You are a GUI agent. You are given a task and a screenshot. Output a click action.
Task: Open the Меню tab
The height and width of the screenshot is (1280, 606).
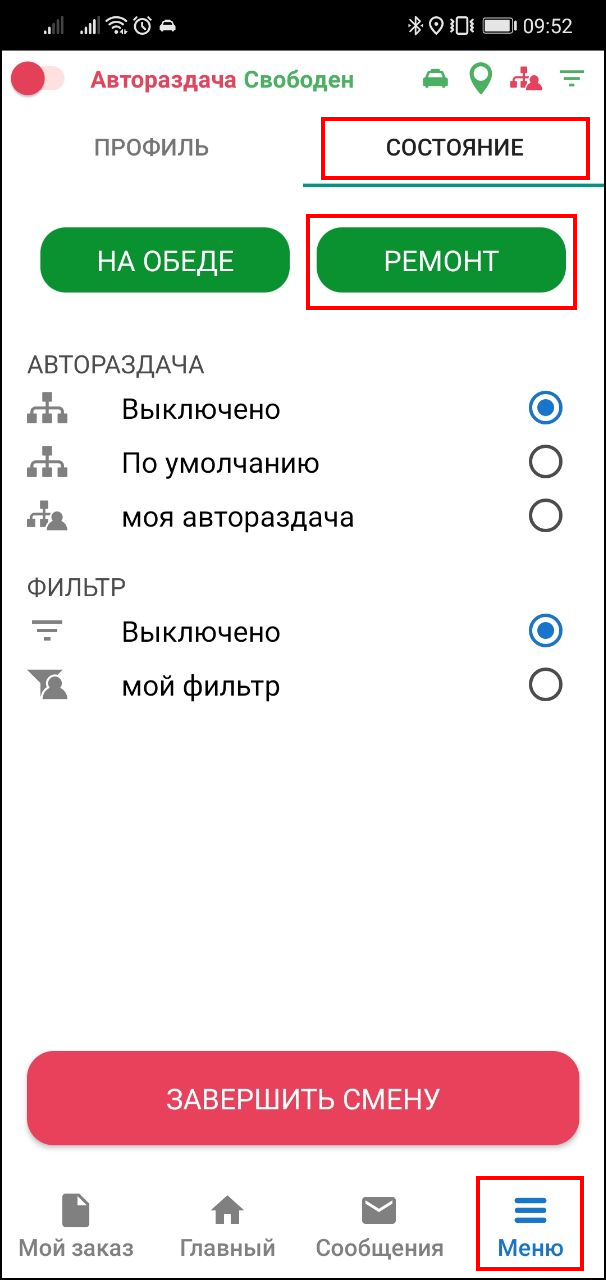(530, 1226)
